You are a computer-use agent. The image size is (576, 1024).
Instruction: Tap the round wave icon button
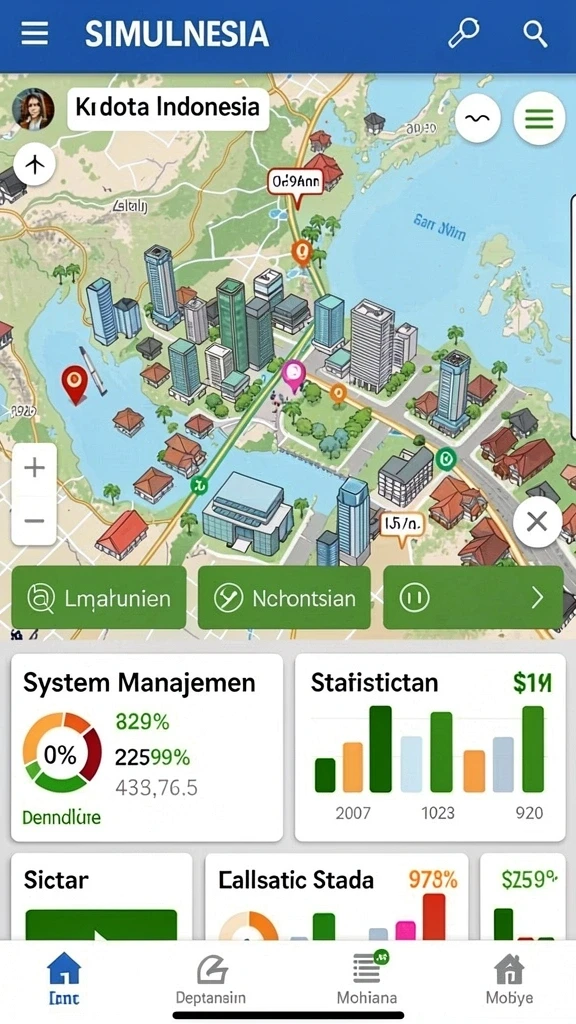[478, 118]
